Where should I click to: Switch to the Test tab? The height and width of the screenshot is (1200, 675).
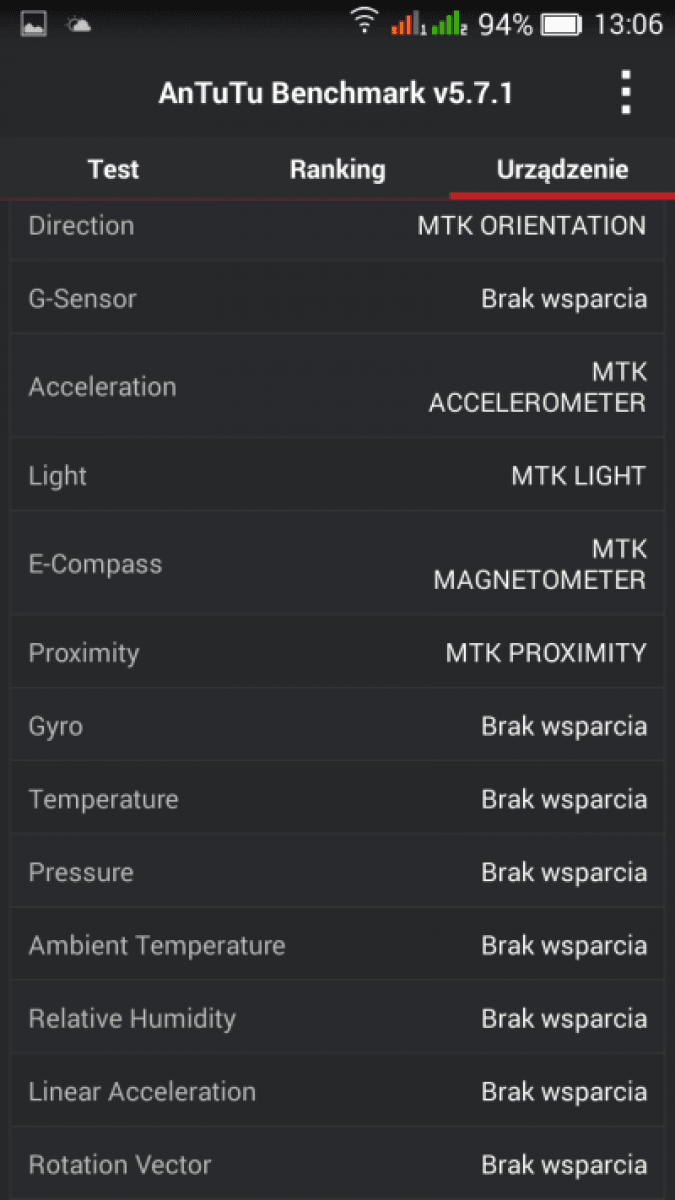(113, 169)
